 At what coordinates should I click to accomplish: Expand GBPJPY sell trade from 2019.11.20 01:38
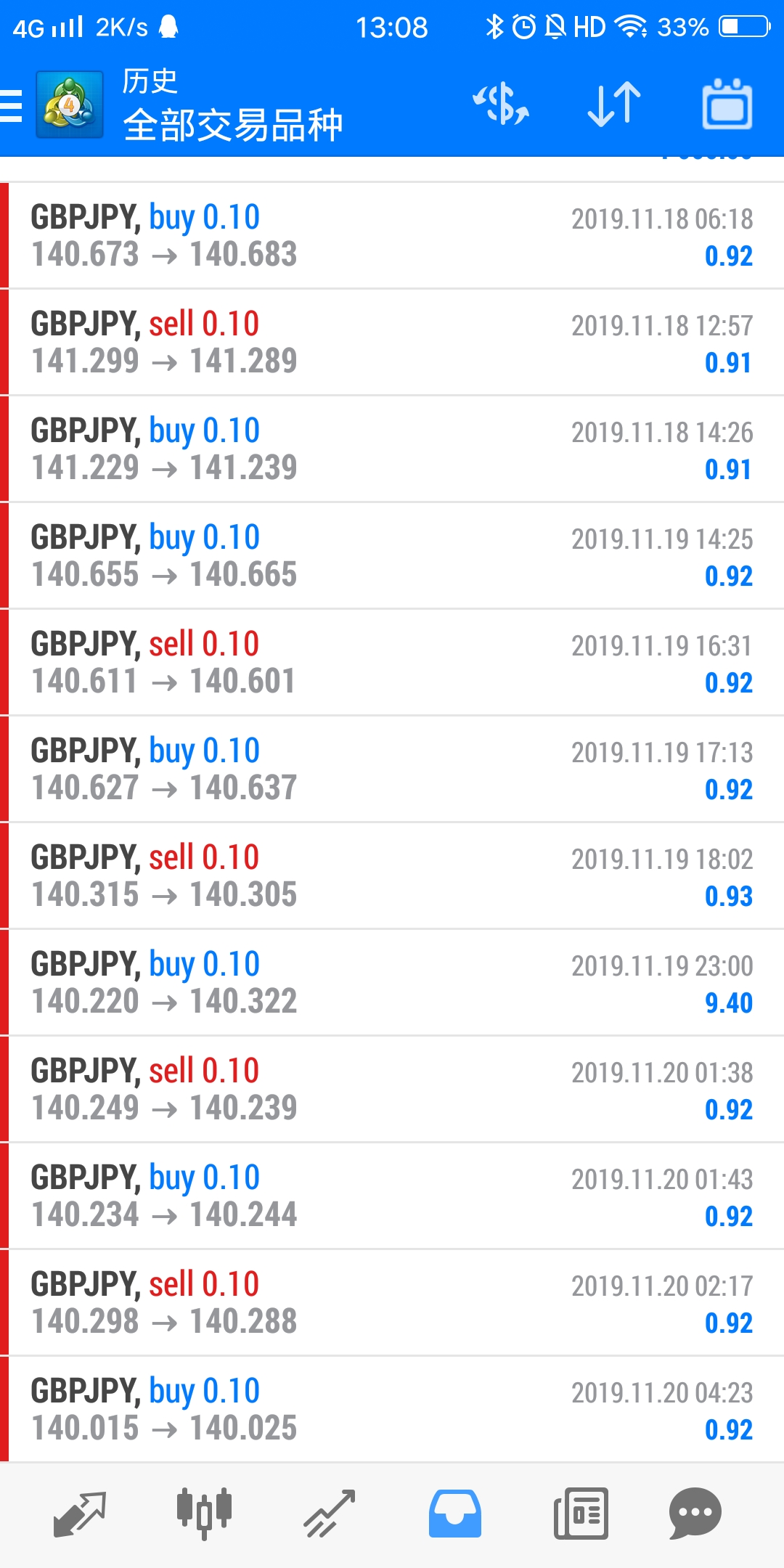coord(392,1089)
